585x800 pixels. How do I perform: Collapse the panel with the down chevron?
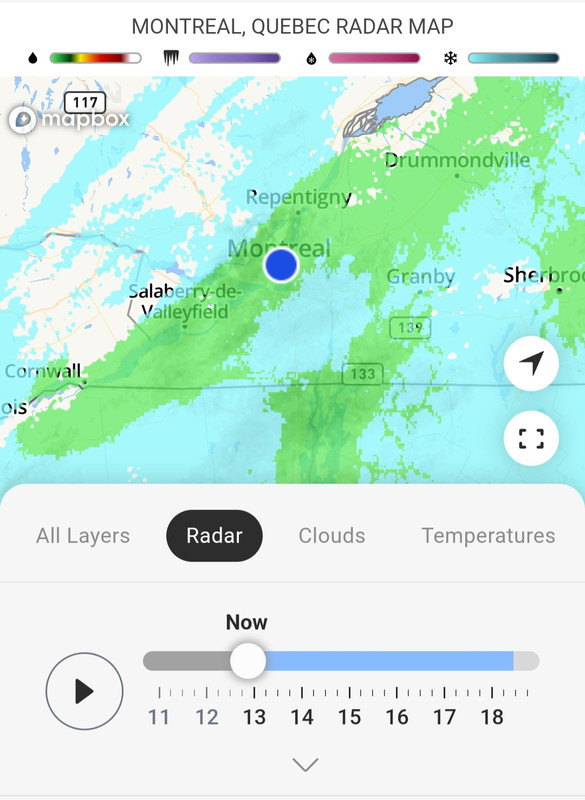click(306, 764)
